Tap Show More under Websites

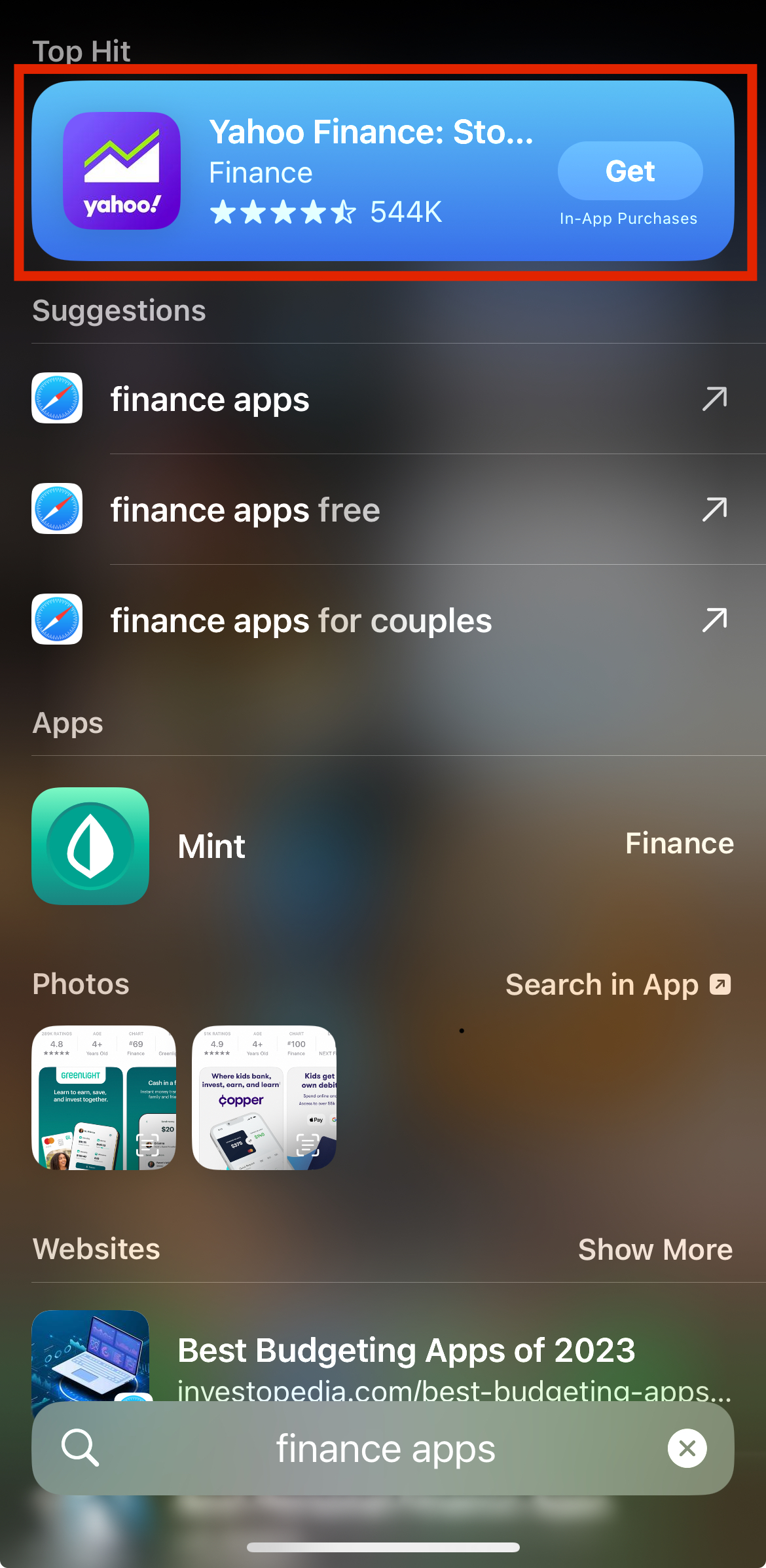tap(655, 1249)
